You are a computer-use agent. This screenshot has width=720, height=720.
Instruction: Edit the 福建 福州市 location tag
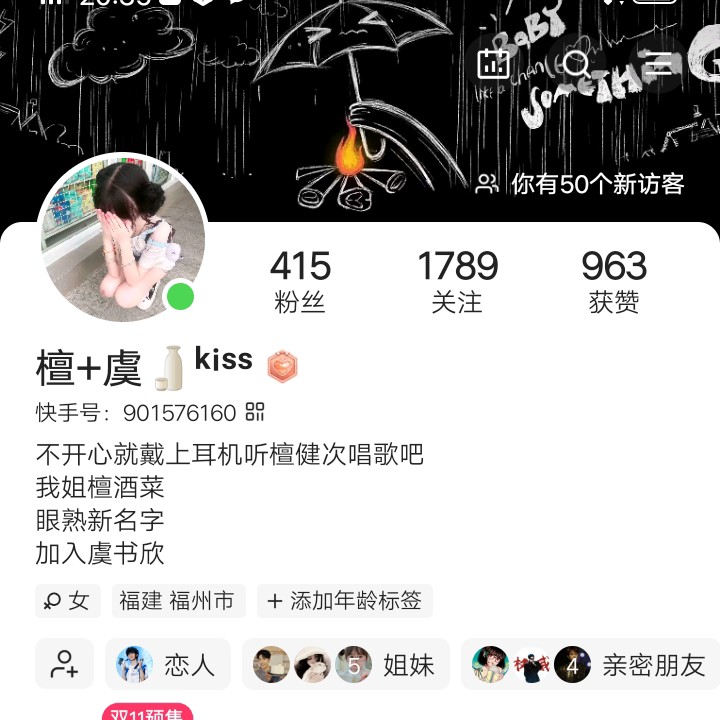[x=177, y=601]
